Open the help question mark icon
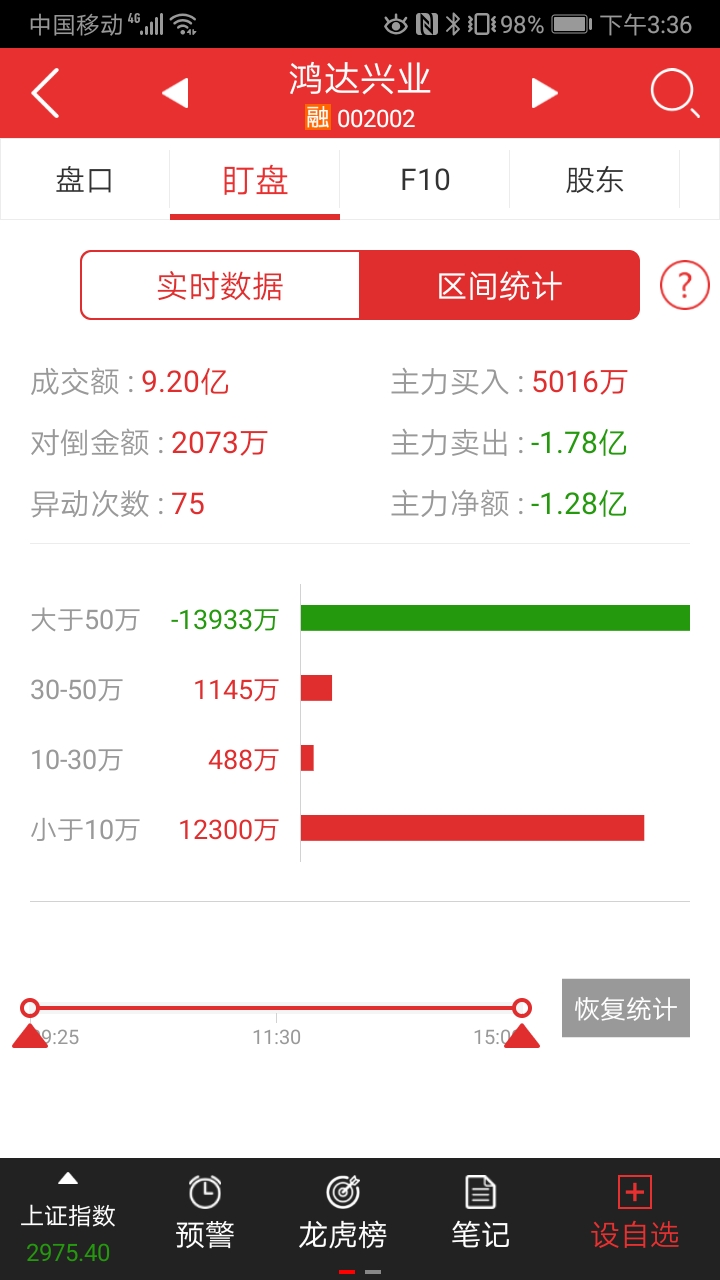Screen dimensions: 720x1280 [x=683, y=285]
